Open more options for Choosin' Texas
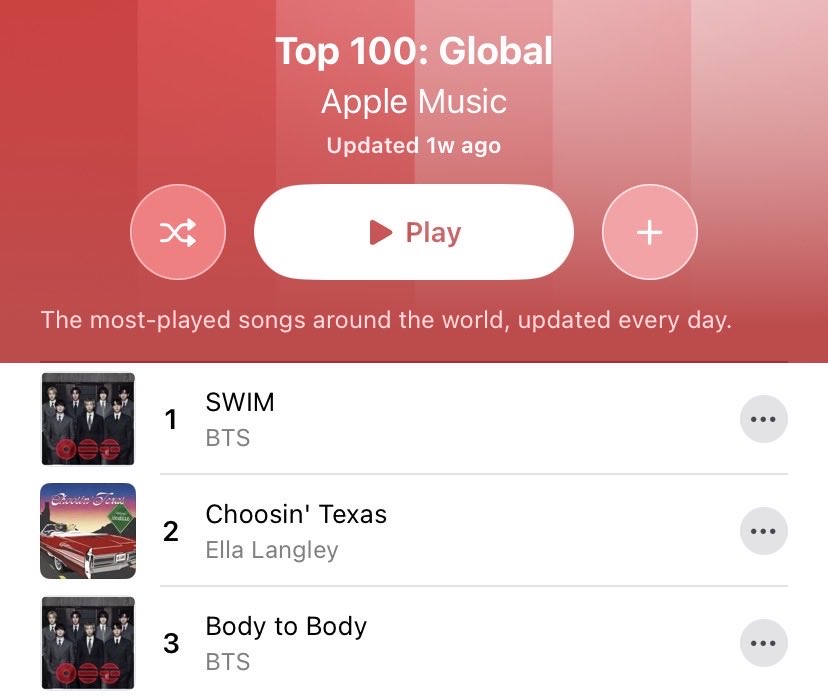Image resolution: width=828 pixels, height=697 pixels. [763, 531]
